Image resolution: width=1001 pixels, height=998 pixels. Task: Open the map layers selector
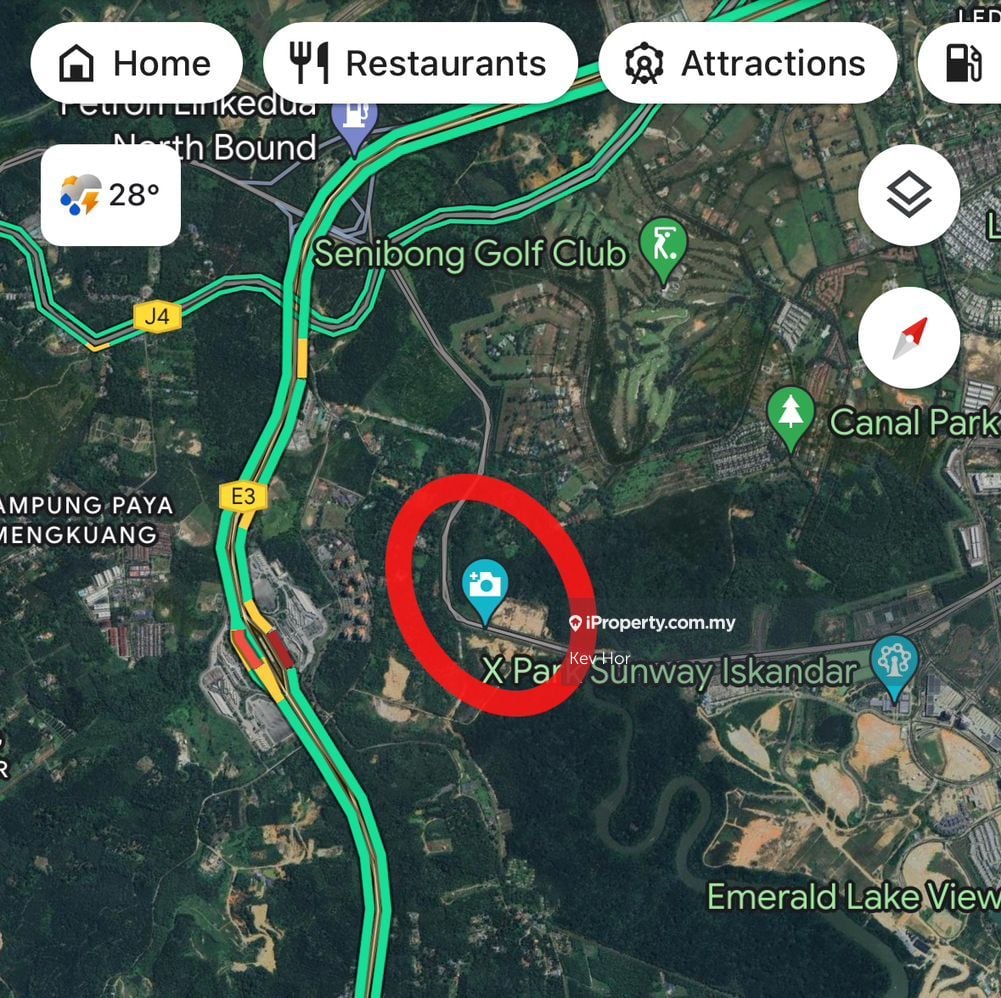click(908, 196)
